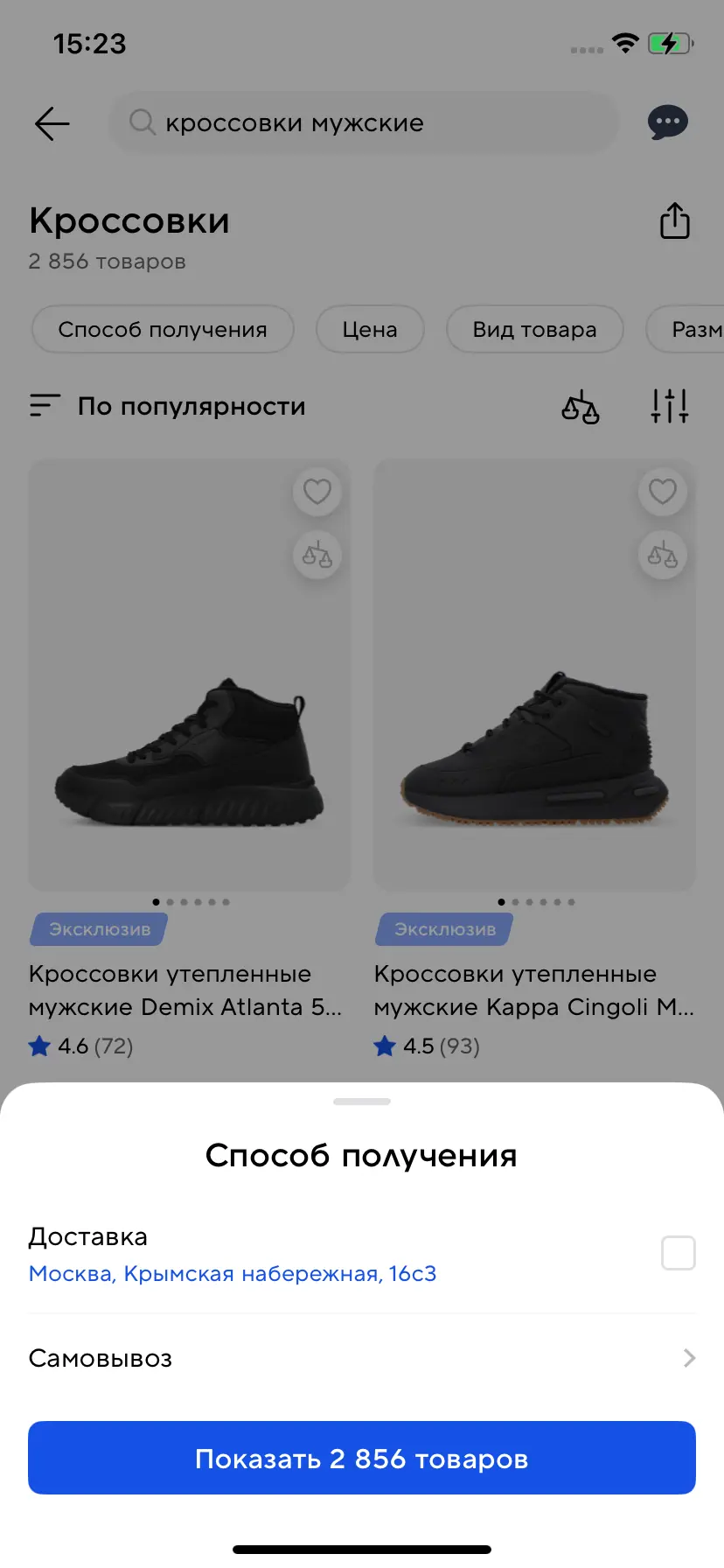Share the Кроссовки listing
The image size is (724, 1568).
coord(674,221)
